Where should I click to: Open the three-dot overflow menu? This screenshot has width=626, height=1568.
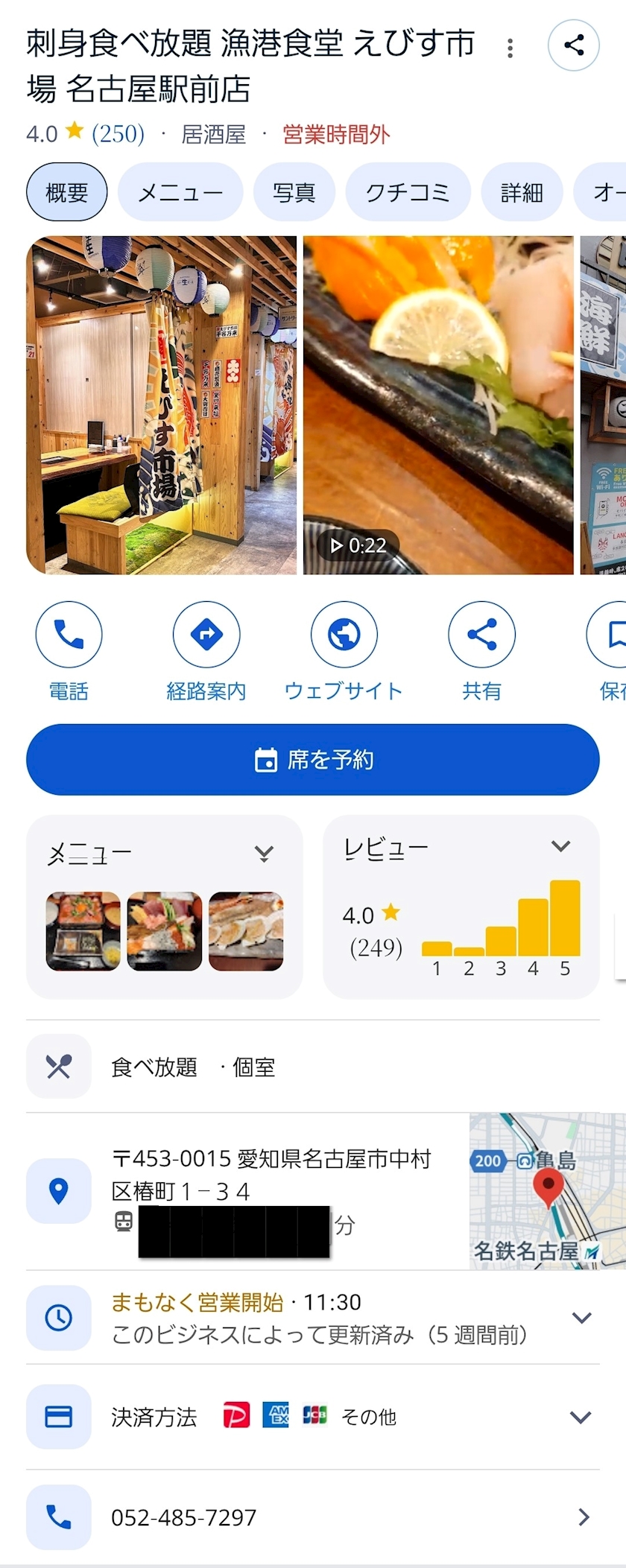tap(510, 48)
